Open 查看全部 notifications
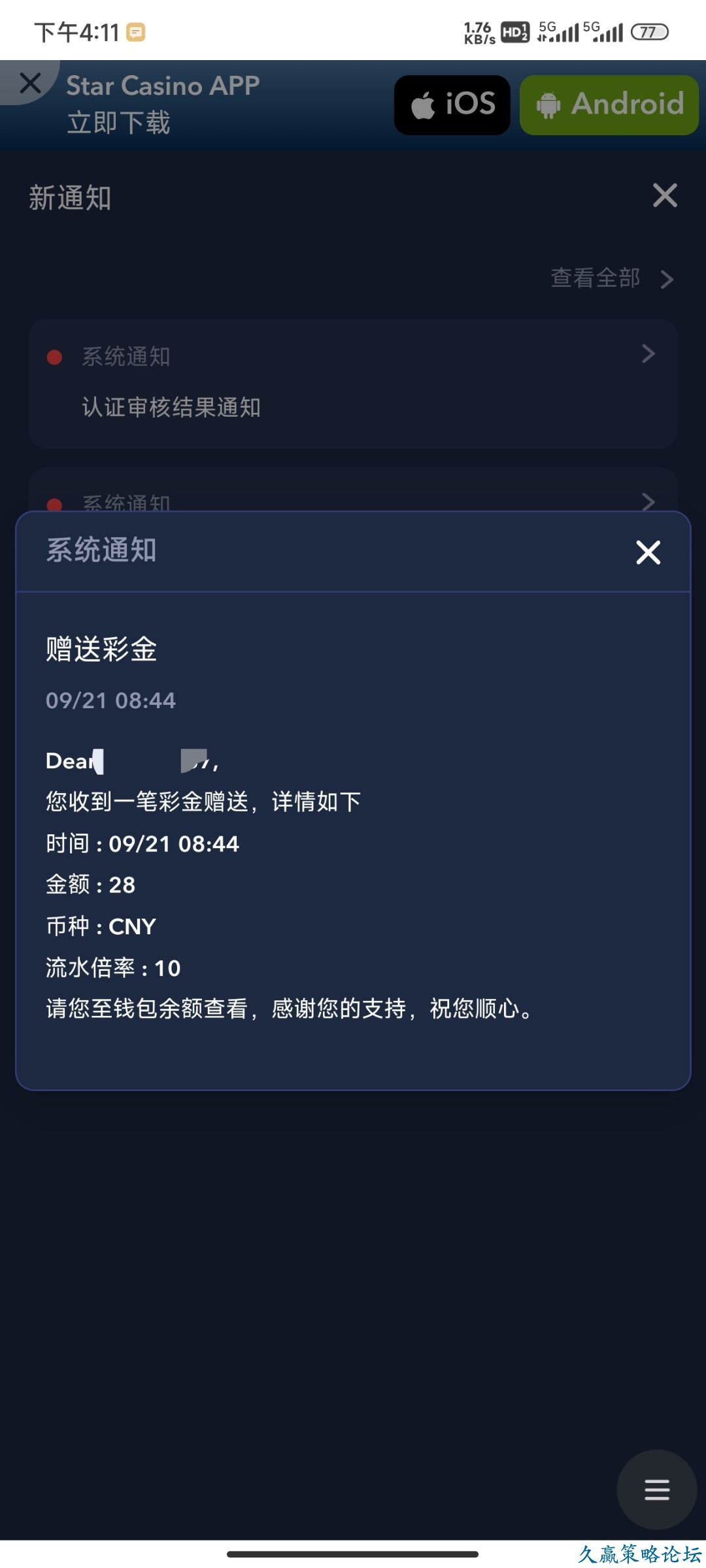The image size is (706, 1568). click(x=612, y=278)
